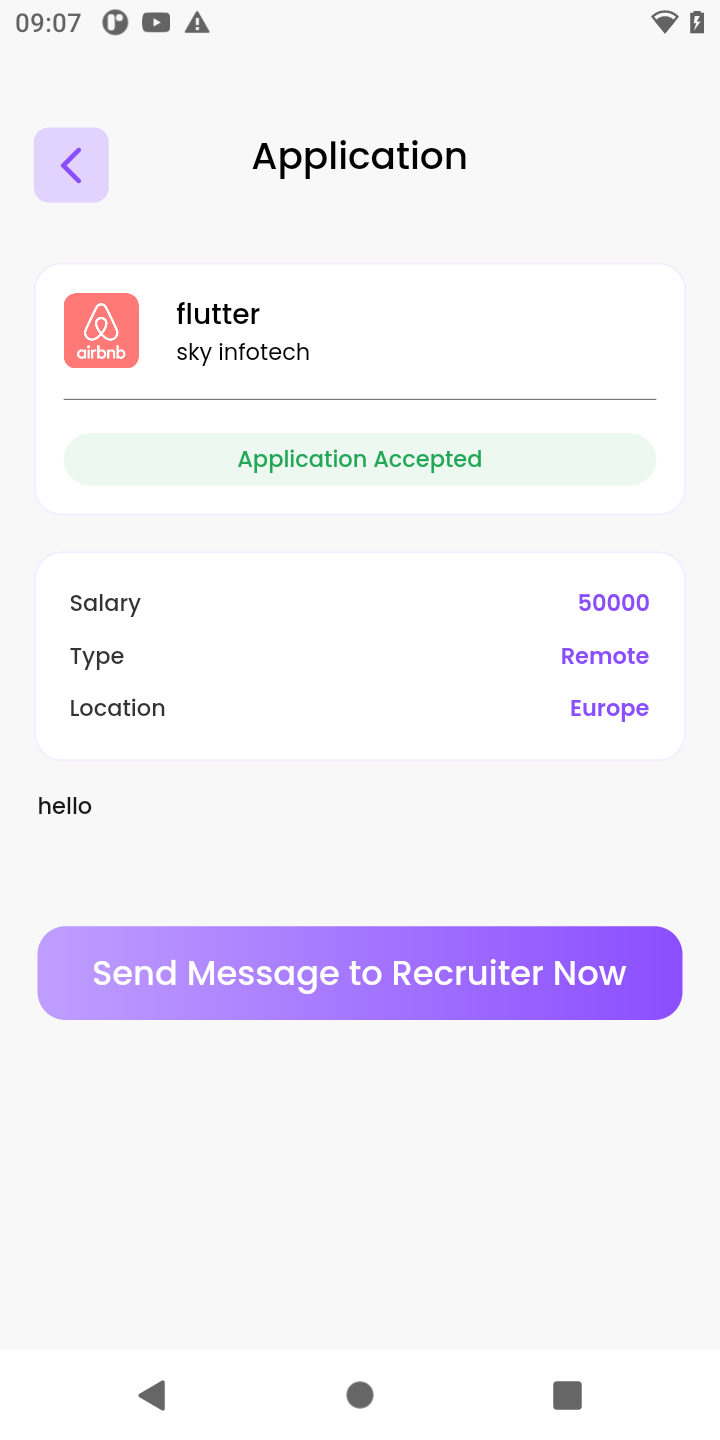
Task: Tap the hello message text
Action: coord(65,805)
